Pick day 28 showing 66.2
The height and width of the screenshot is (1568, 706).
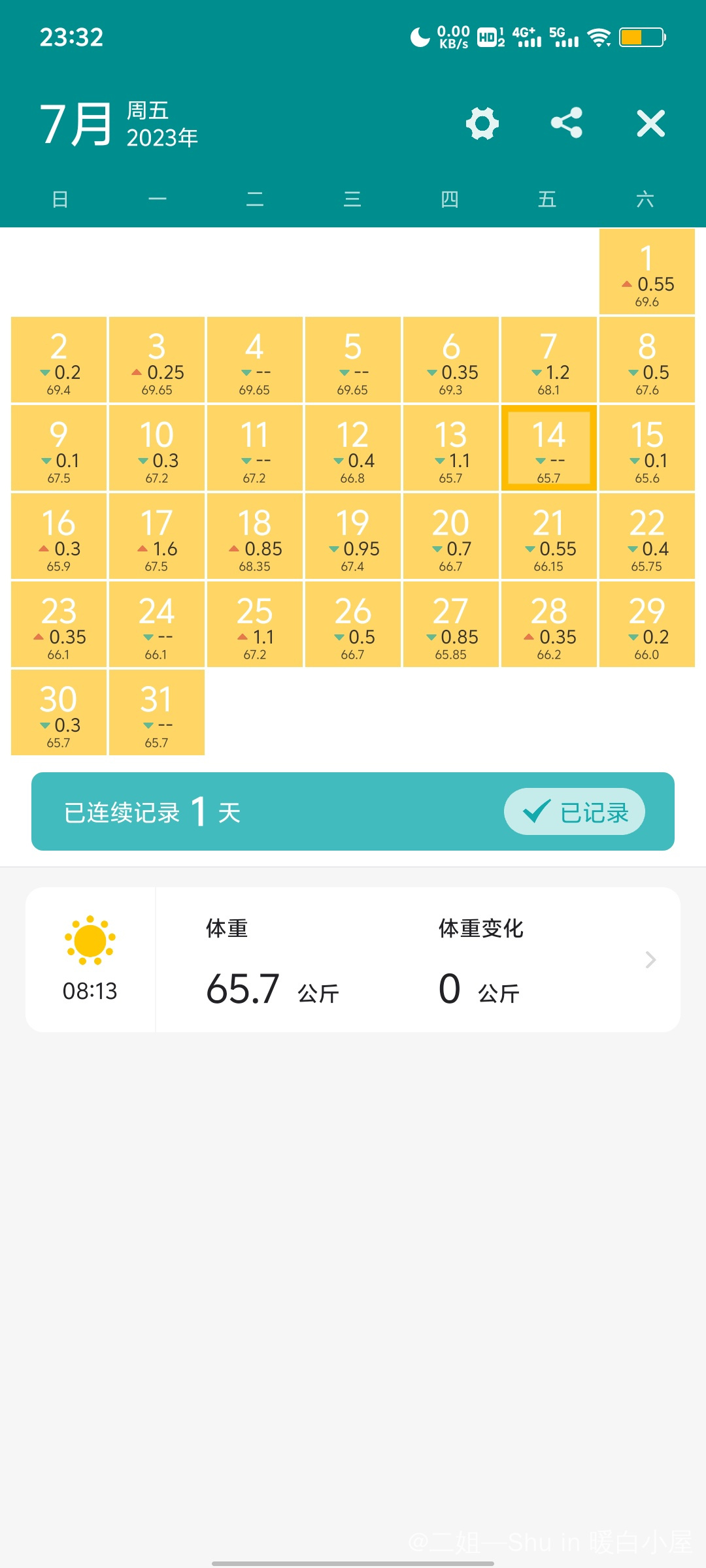coord(548,625)
